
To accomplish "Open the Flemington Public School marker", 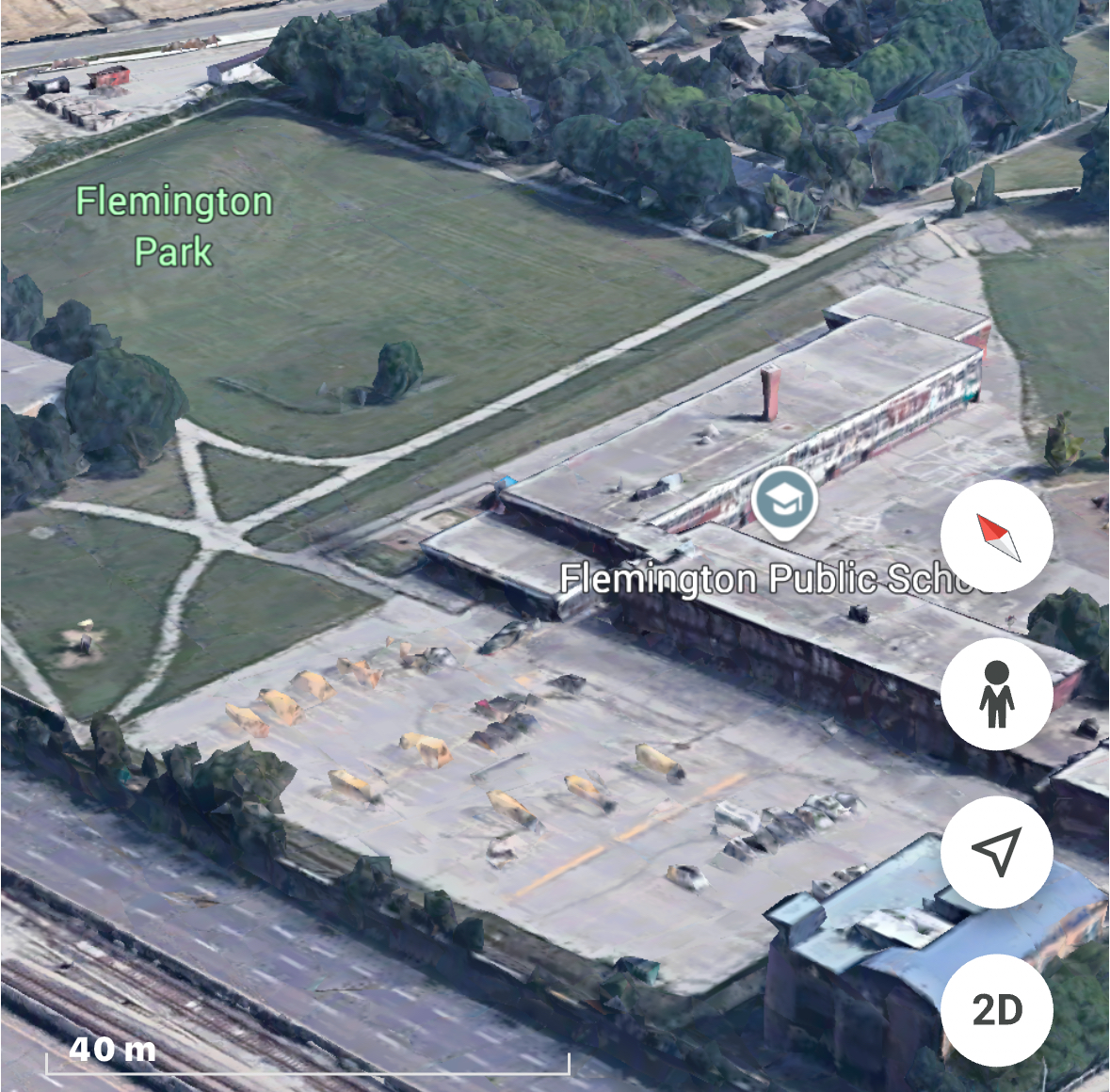I will click(x=784, y=503).
